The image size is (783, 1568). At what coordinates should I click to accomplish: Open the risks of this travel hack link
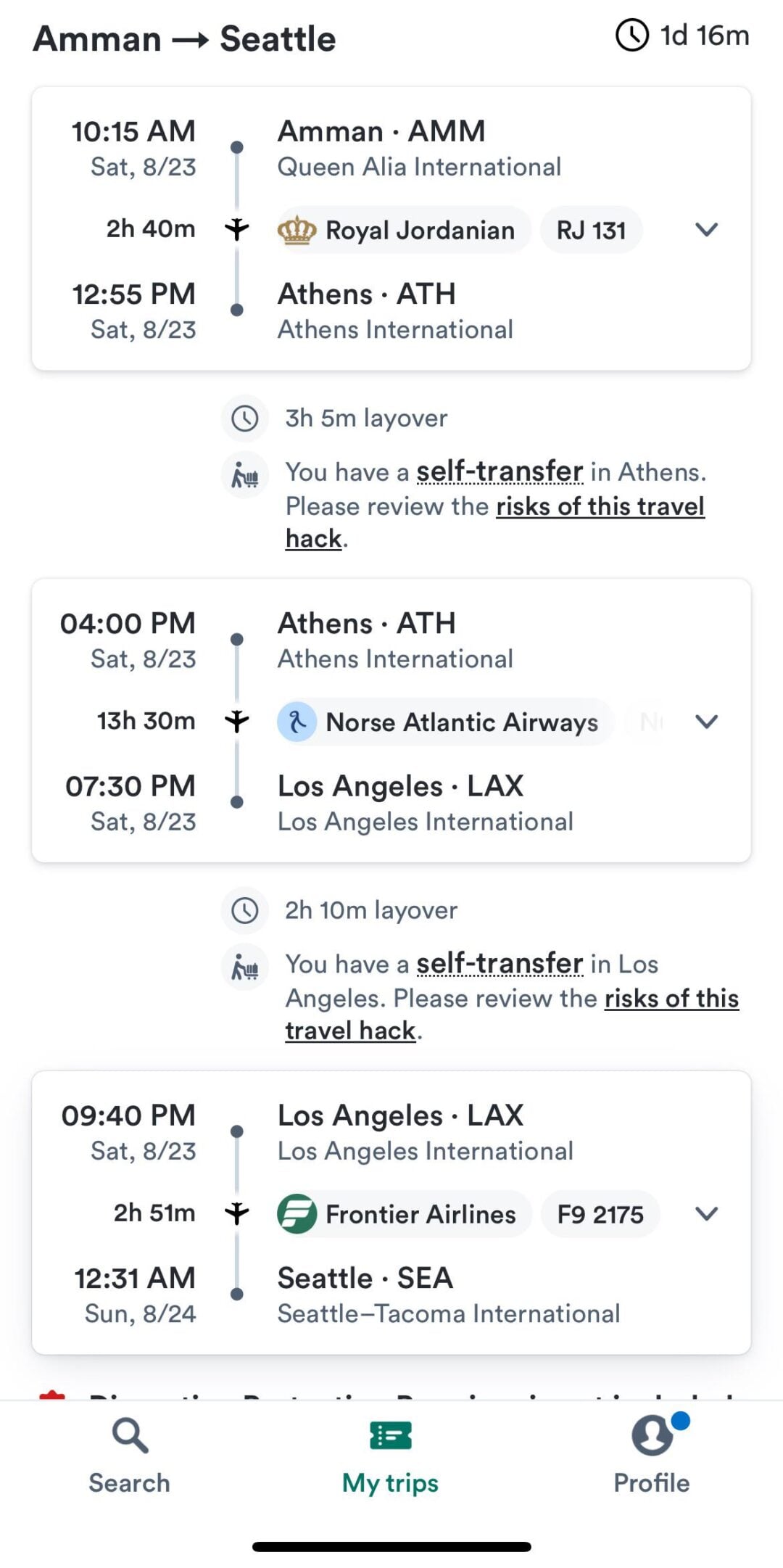tap(600, 506)
